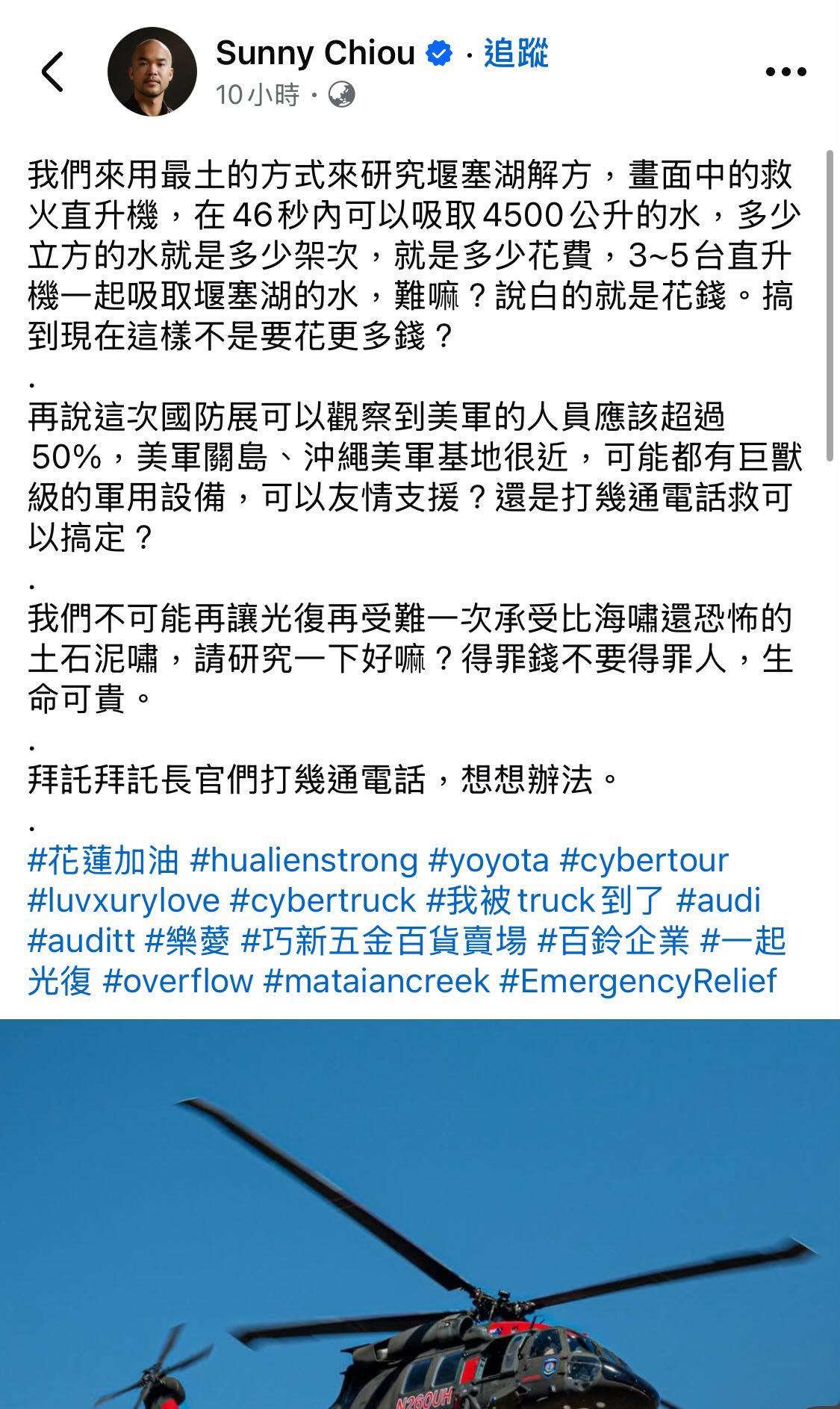
Task: Open the #luvxurylove hashtag
Action: 123,901
